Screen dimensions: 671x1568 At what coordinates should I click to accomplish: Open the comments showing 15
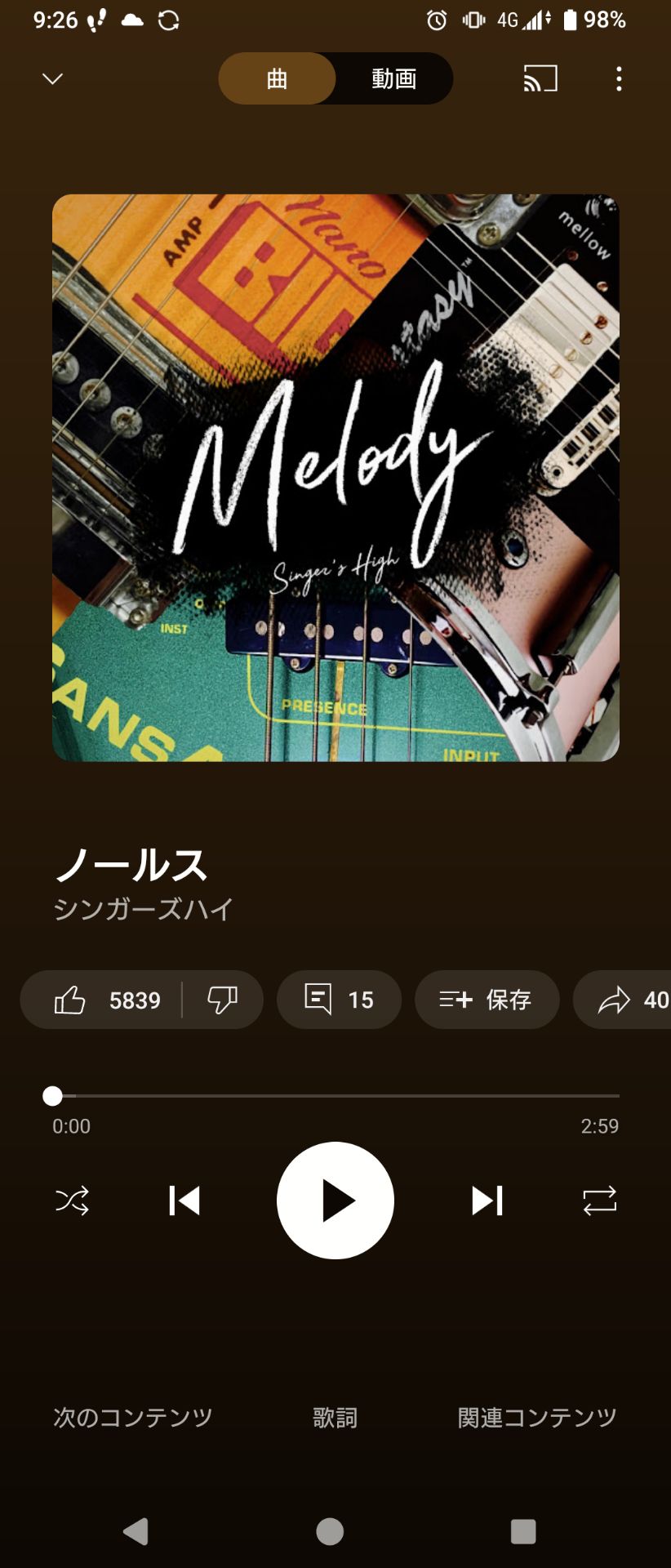pos(338,1000)
